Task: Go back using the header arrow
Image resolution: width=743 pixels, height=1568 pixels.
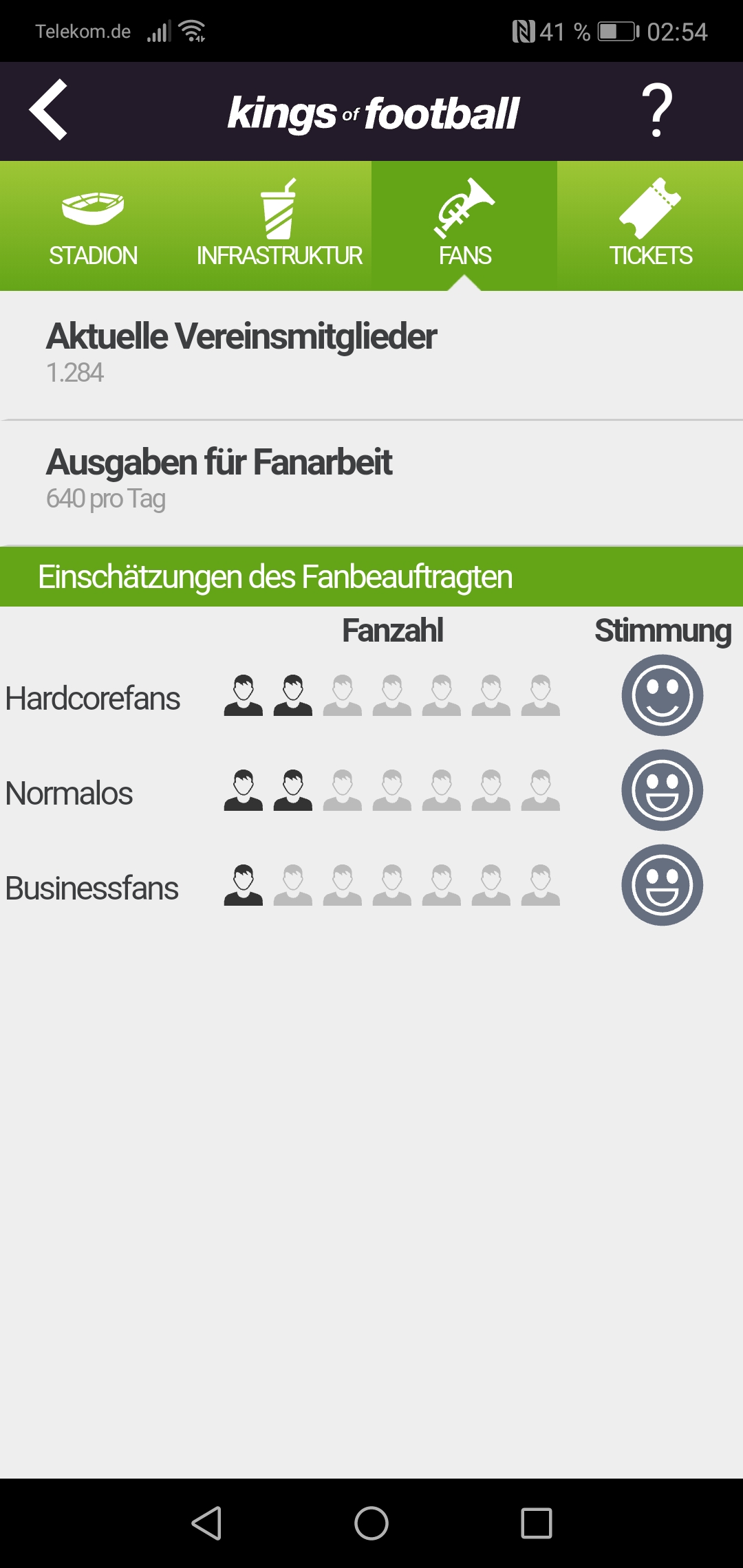Action: click(48, 110)
